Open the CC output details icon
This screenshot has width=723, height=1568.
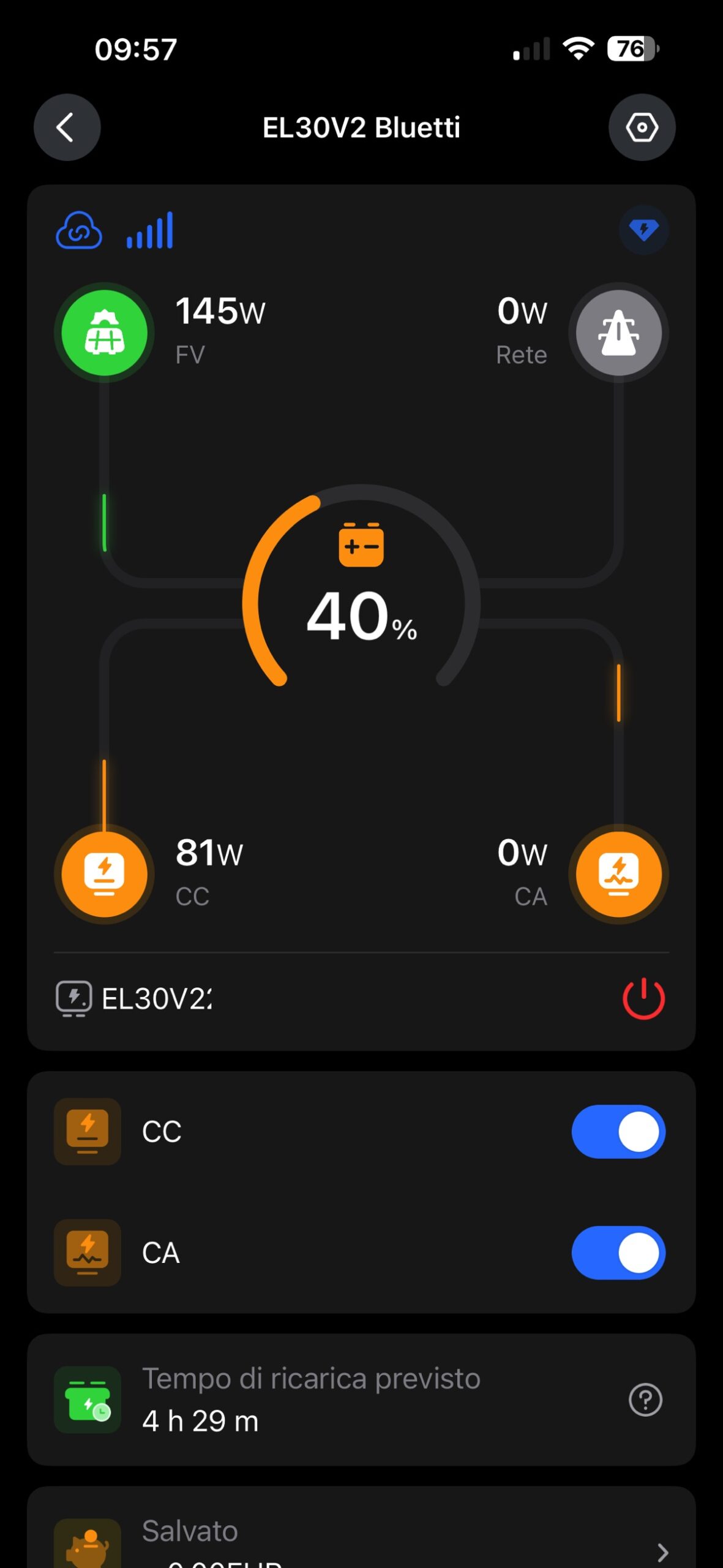pos(105,873)
